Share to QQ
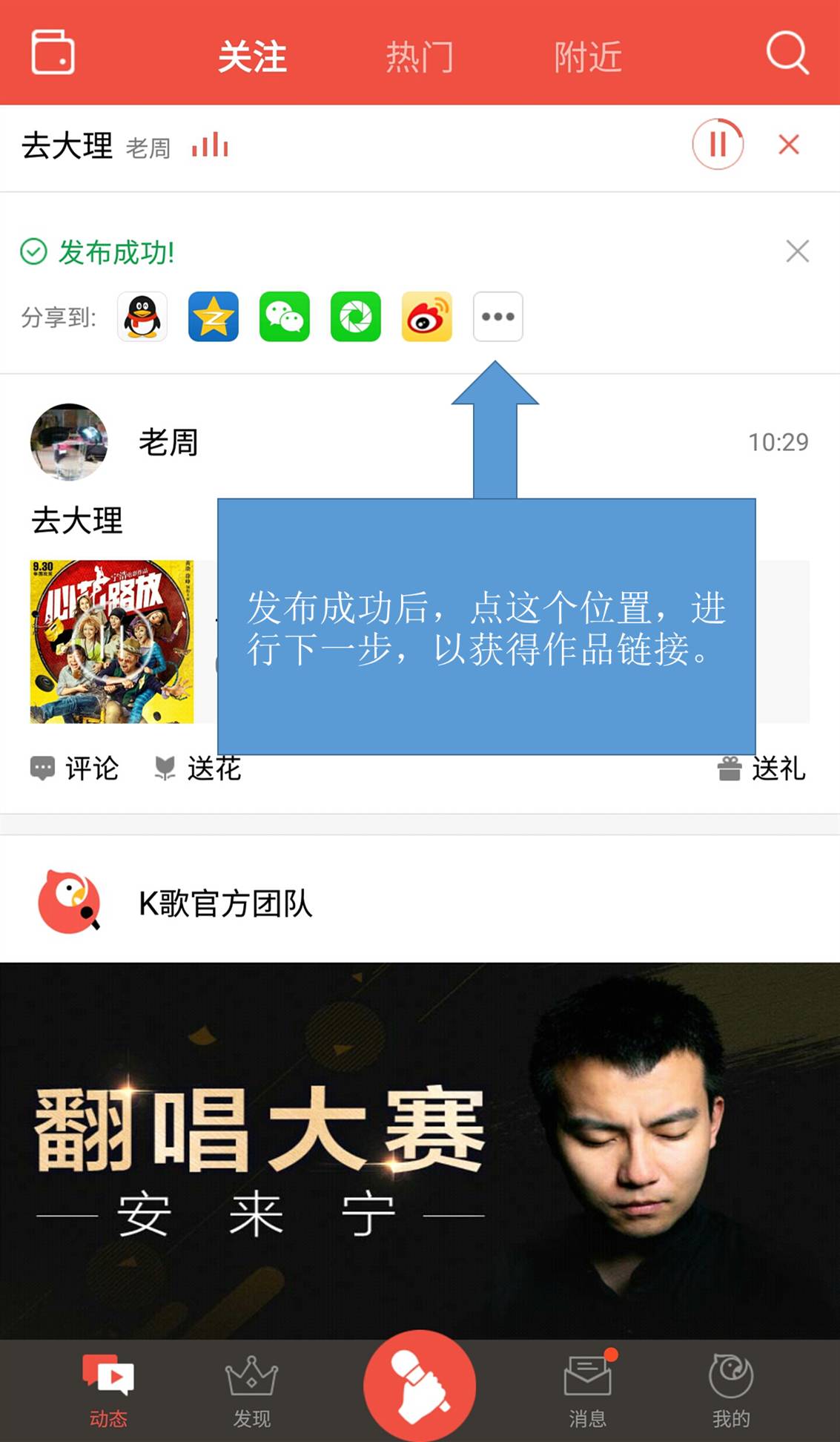 [142, 317]
